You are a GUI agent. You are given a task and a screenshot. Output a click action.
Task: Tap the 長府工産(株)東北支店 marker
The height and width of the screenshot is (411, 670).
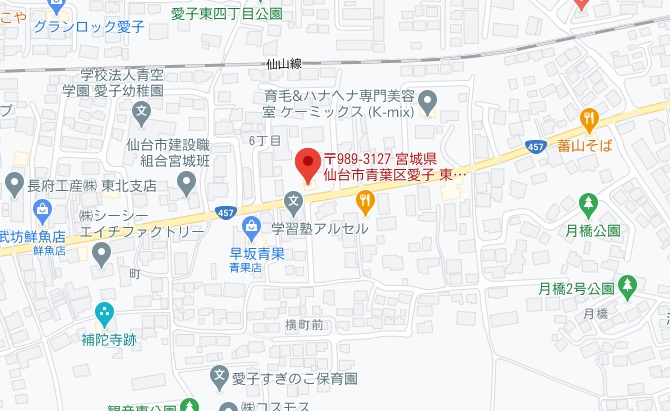(x=14, y=184)
